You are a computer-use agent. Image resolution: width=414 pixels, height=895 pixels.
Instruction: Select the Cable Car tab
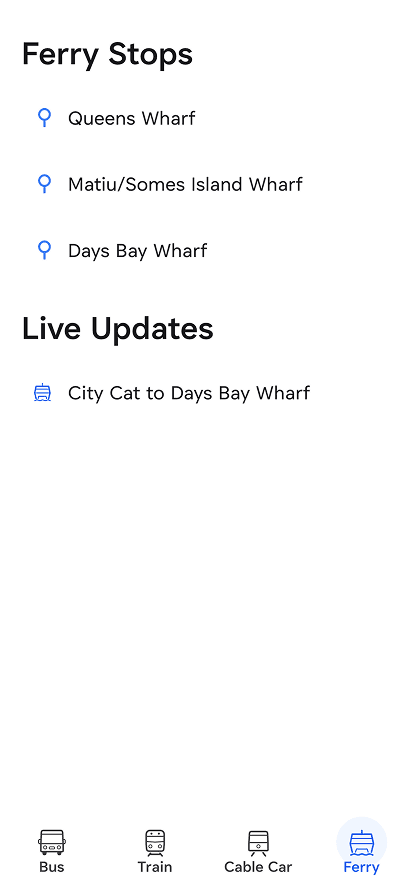click(x=258, y=850)
